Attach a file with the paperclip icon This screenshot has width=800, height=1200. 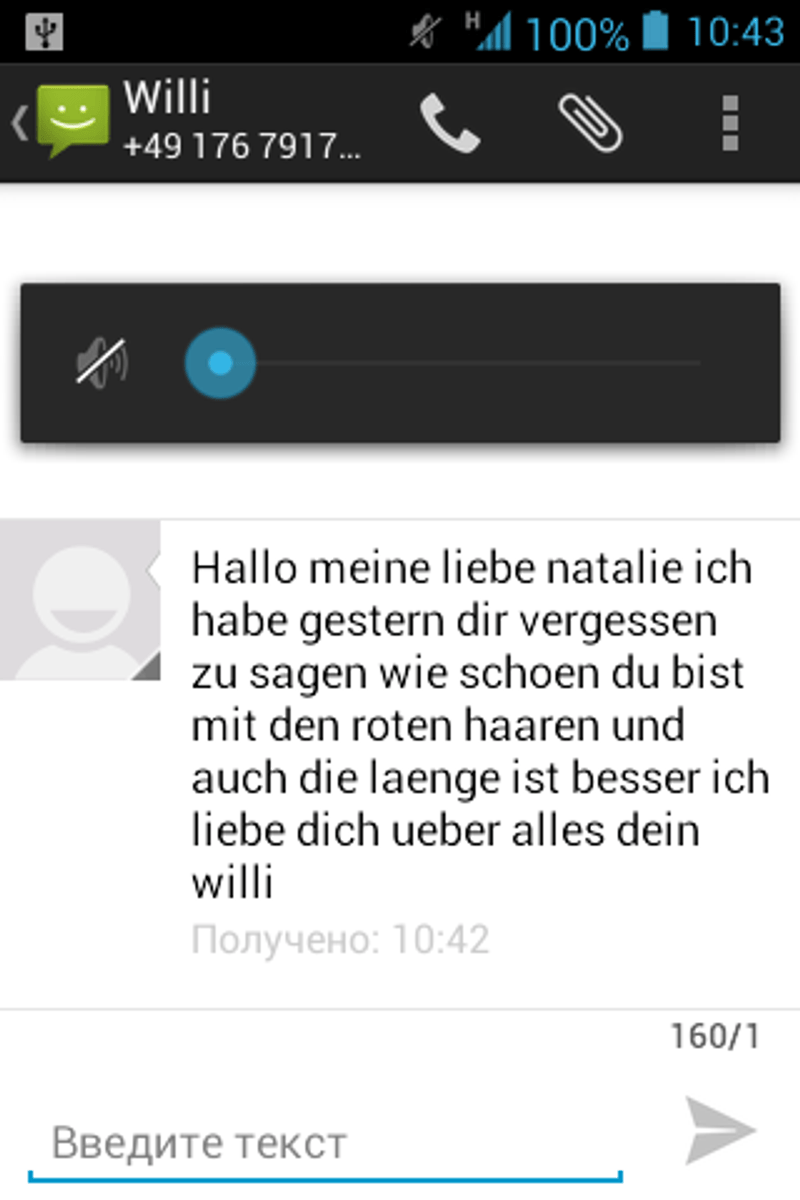click(590, 123)
